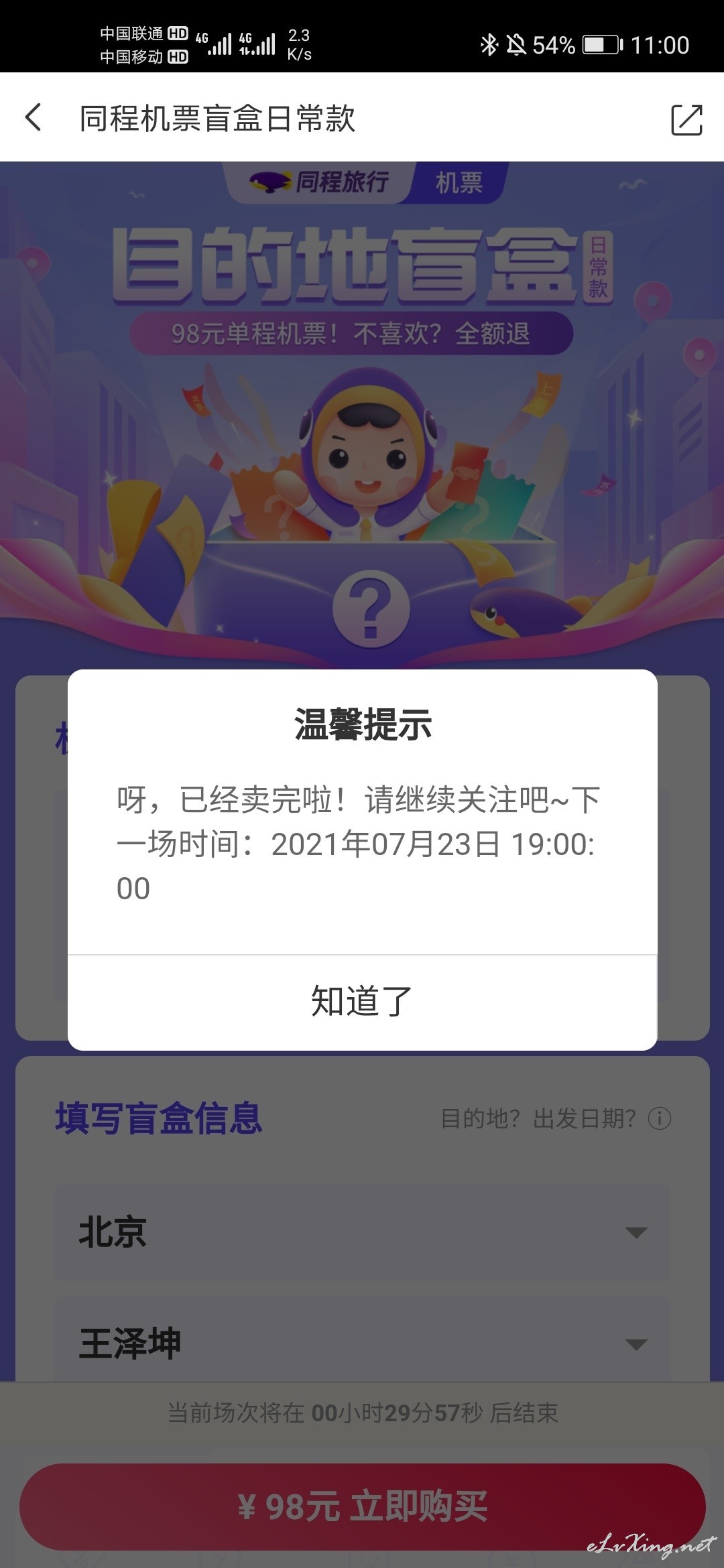The height and width of the screenshot is (1568, 724).
Task: Tap ¥98元 立即购买 button
Action: coord(362,1507)
